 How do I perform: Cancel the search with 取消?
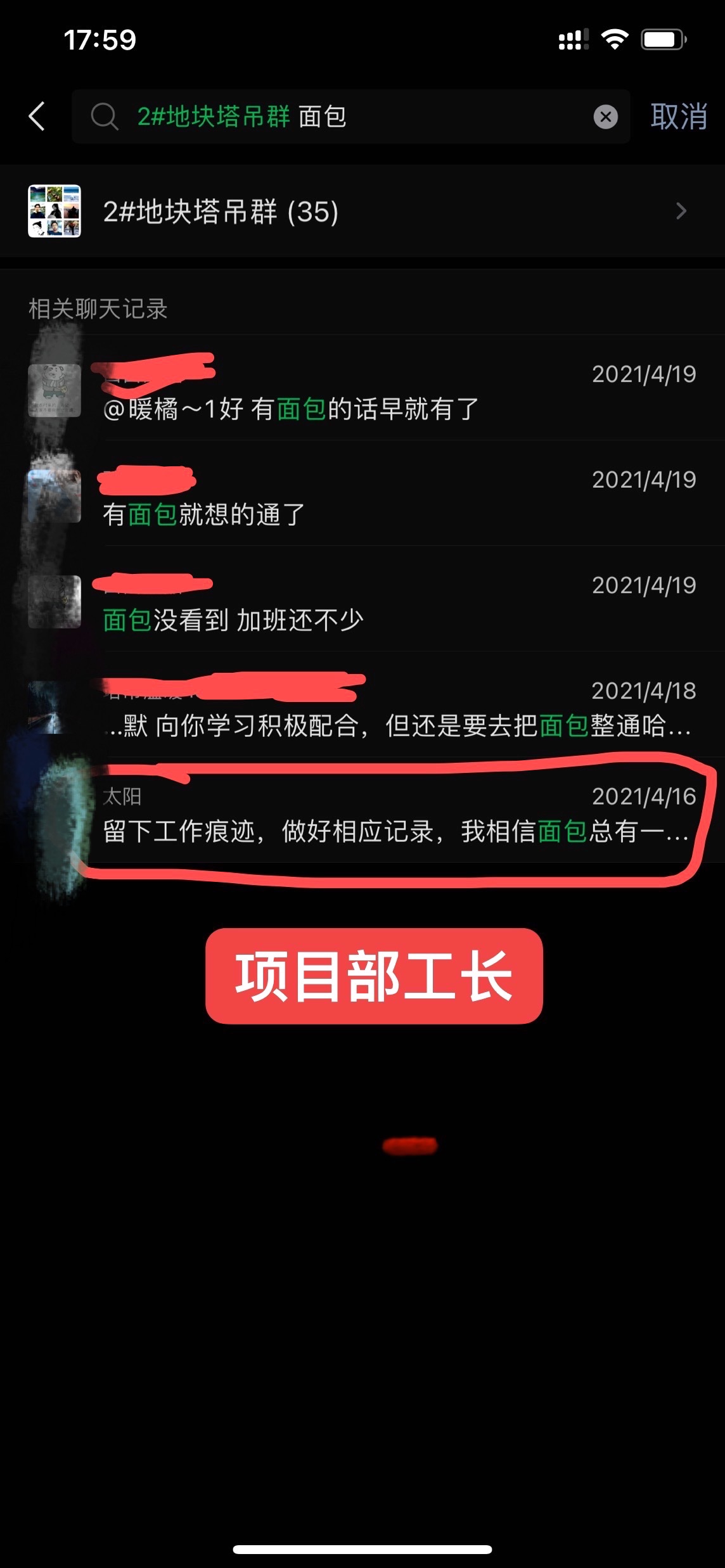coord(678,117)
